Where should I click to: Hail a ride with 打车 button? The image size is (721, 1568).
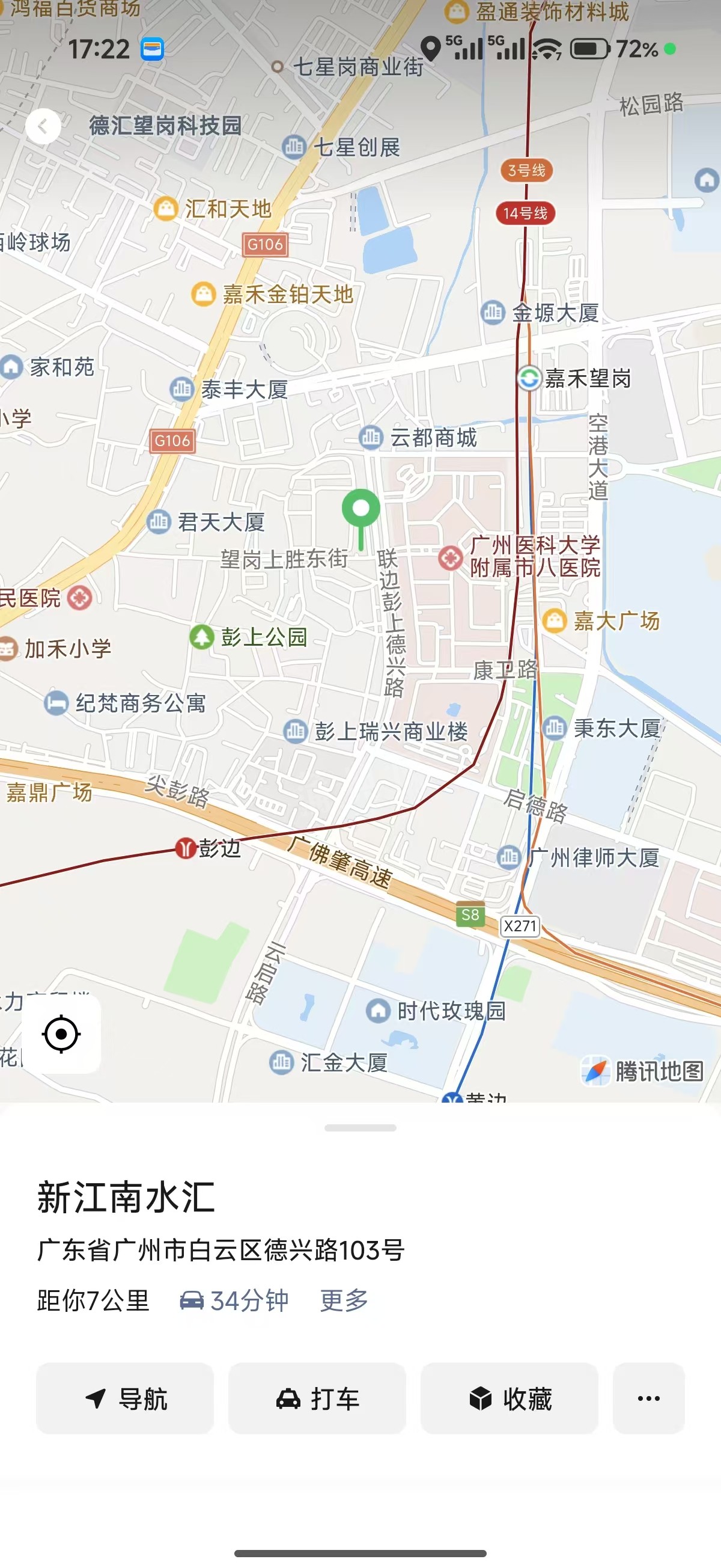[x=317, y=1398]
